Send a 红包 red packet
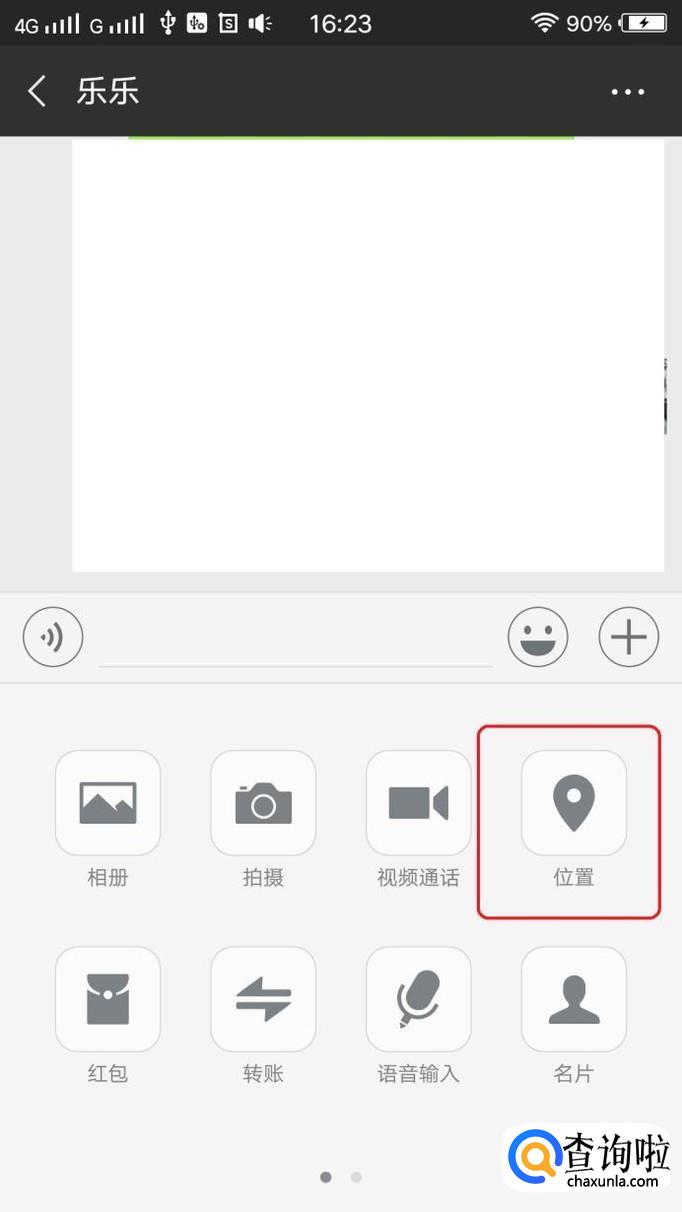 (108, 999)
